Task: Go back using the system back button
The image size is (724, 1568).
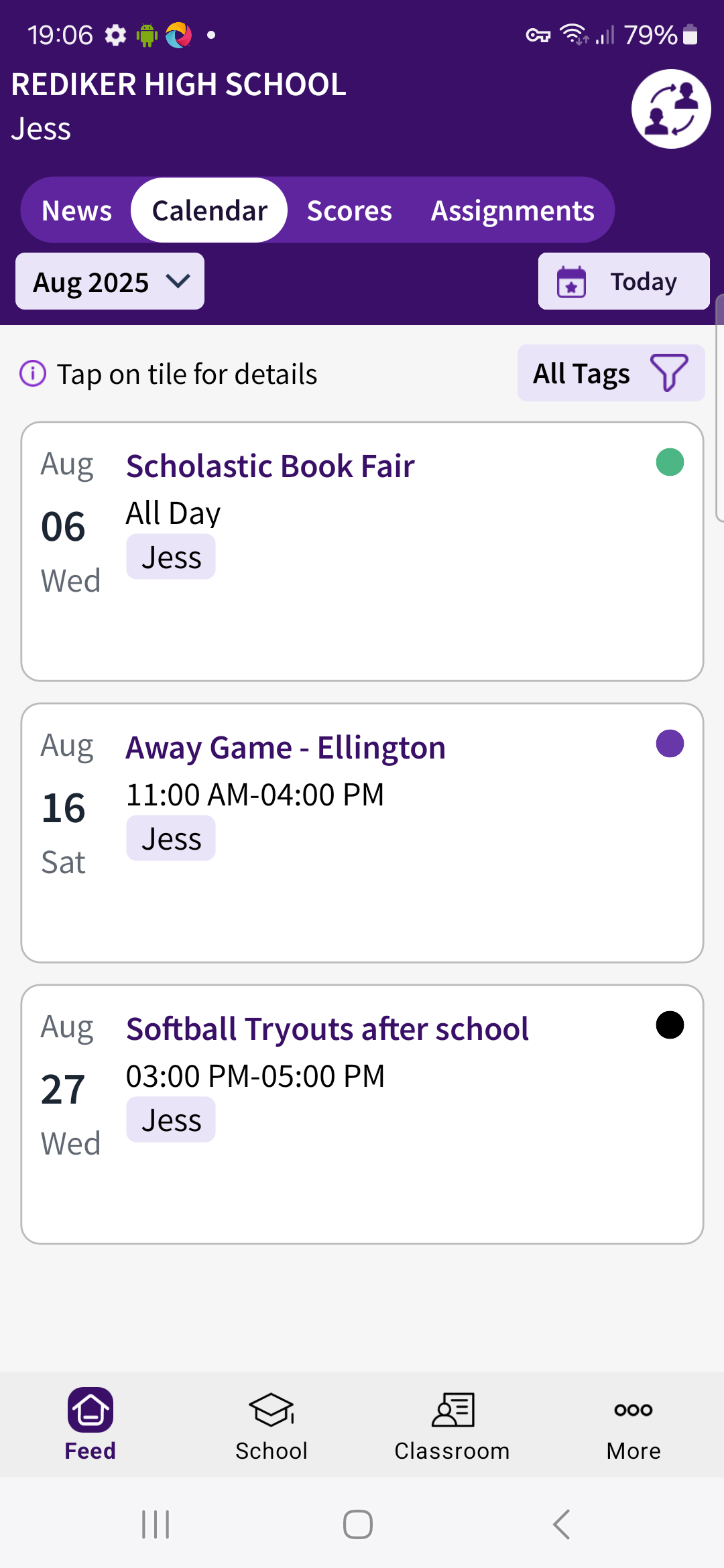Action: [562, 1524]
